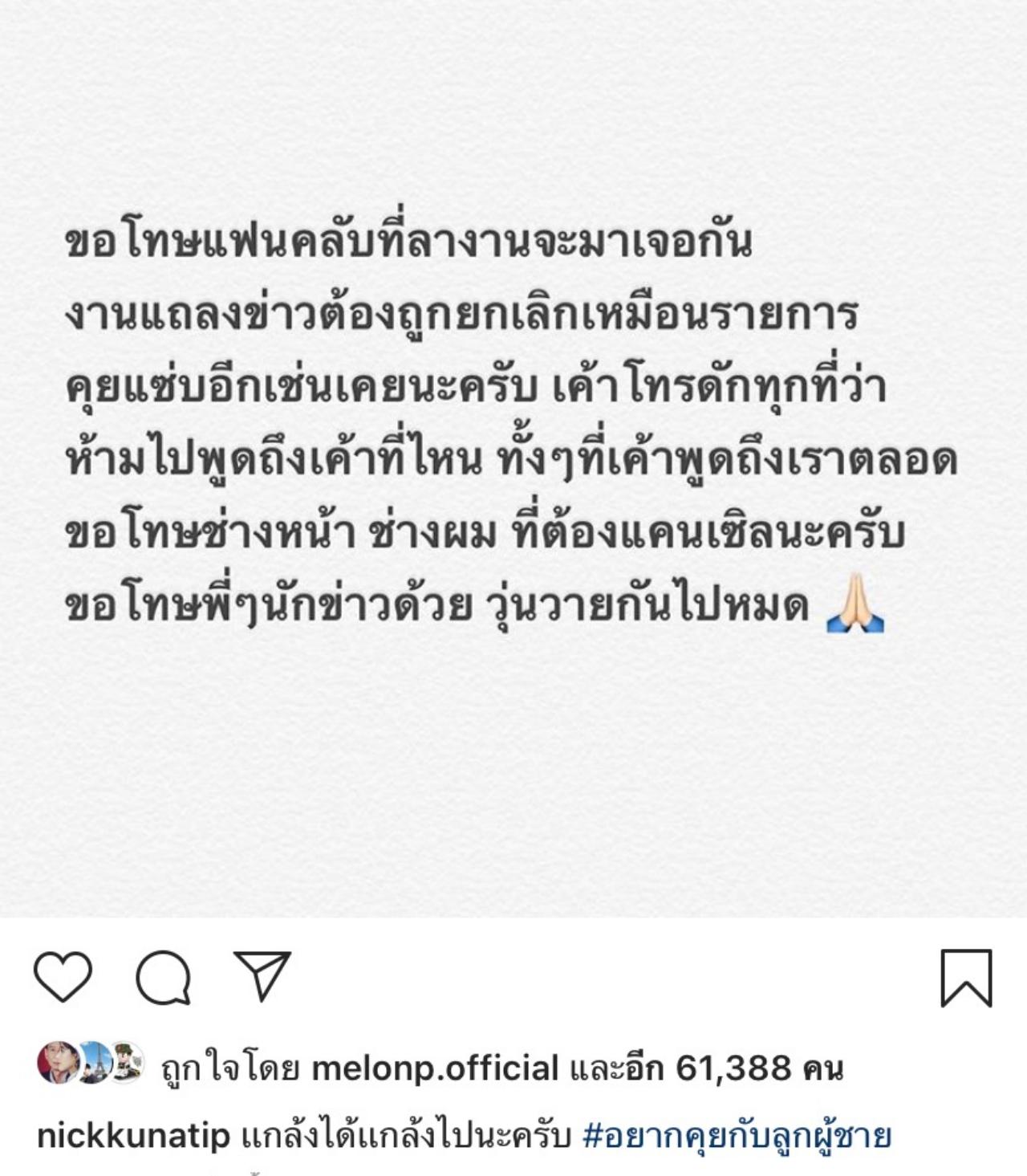
Task: Open comments with the speech bubble icon
Action: (164, 977)
